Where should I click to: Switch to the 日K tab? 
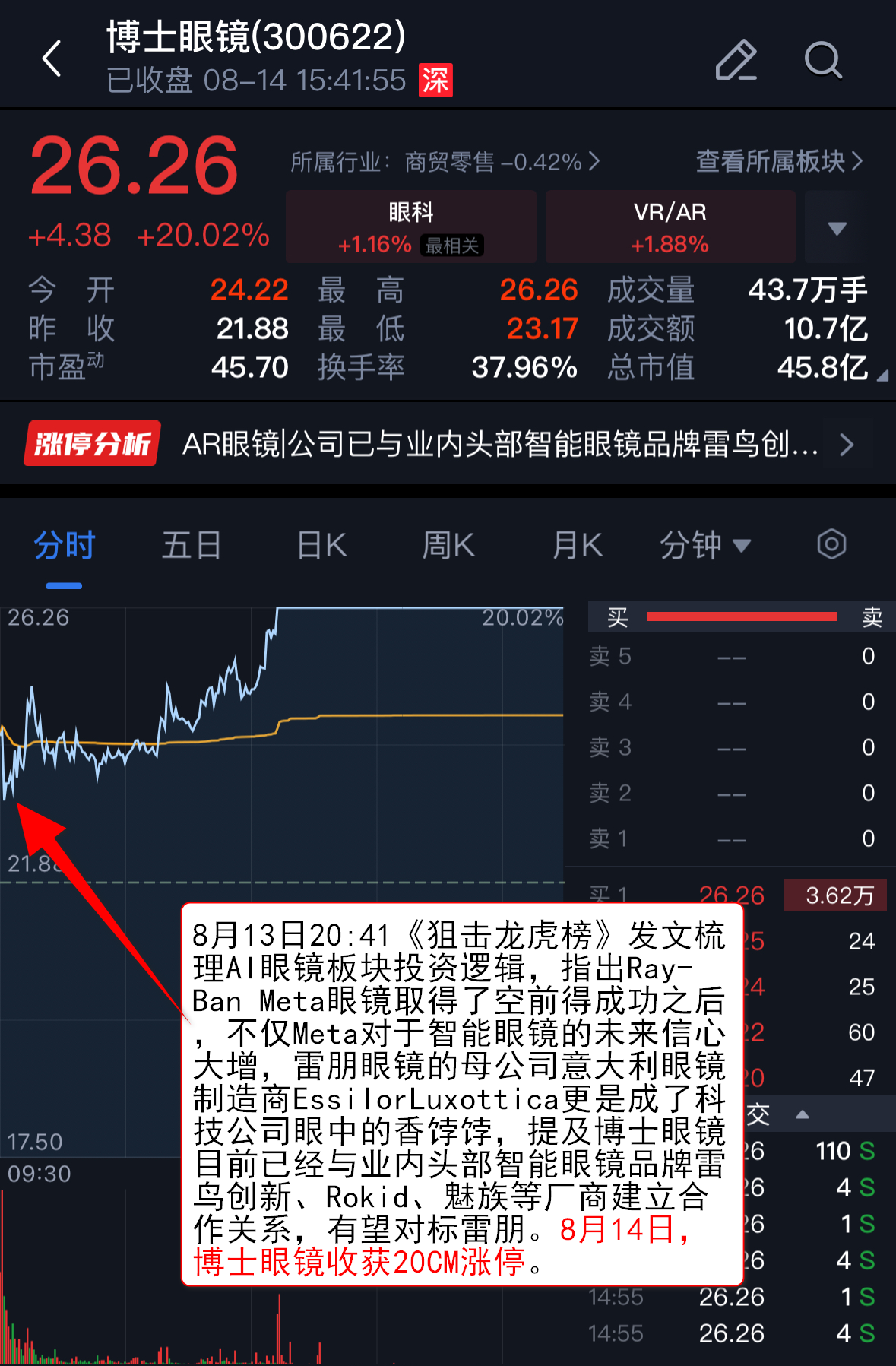click(x=321, y=546)
